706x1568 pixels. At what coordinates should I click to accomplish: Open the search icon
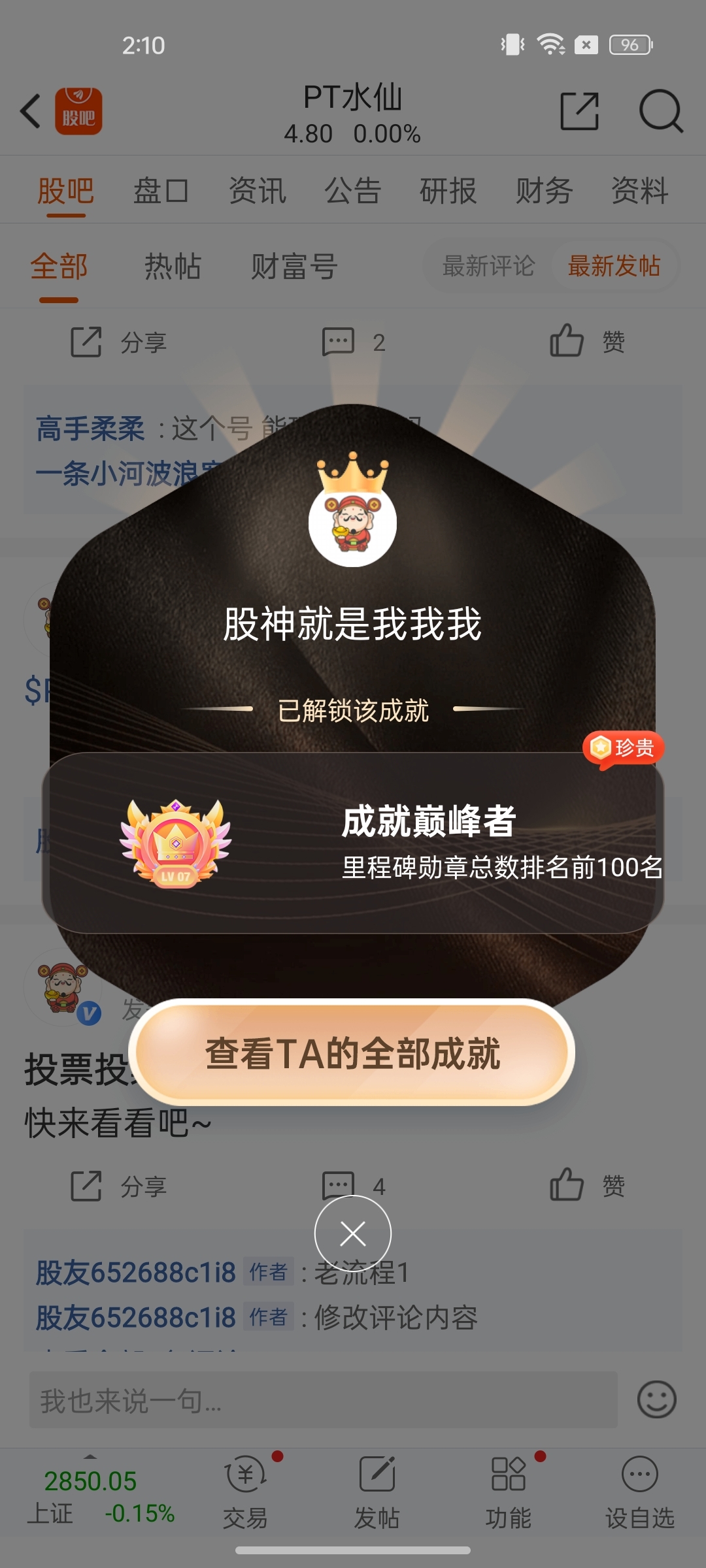click(660, 111)
